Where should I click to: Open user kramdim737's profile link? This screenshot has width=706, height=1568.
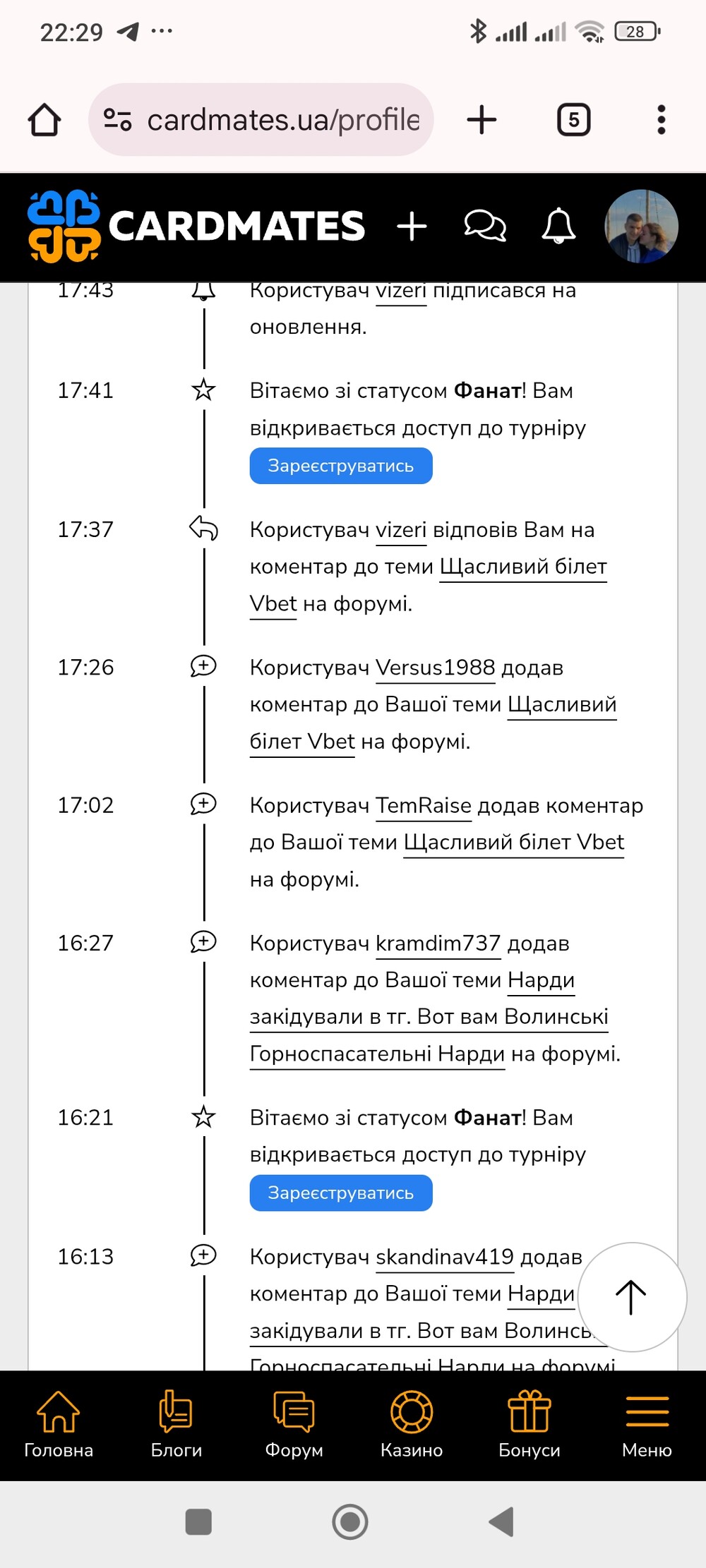pyautogui.click(x=438, y=943)
